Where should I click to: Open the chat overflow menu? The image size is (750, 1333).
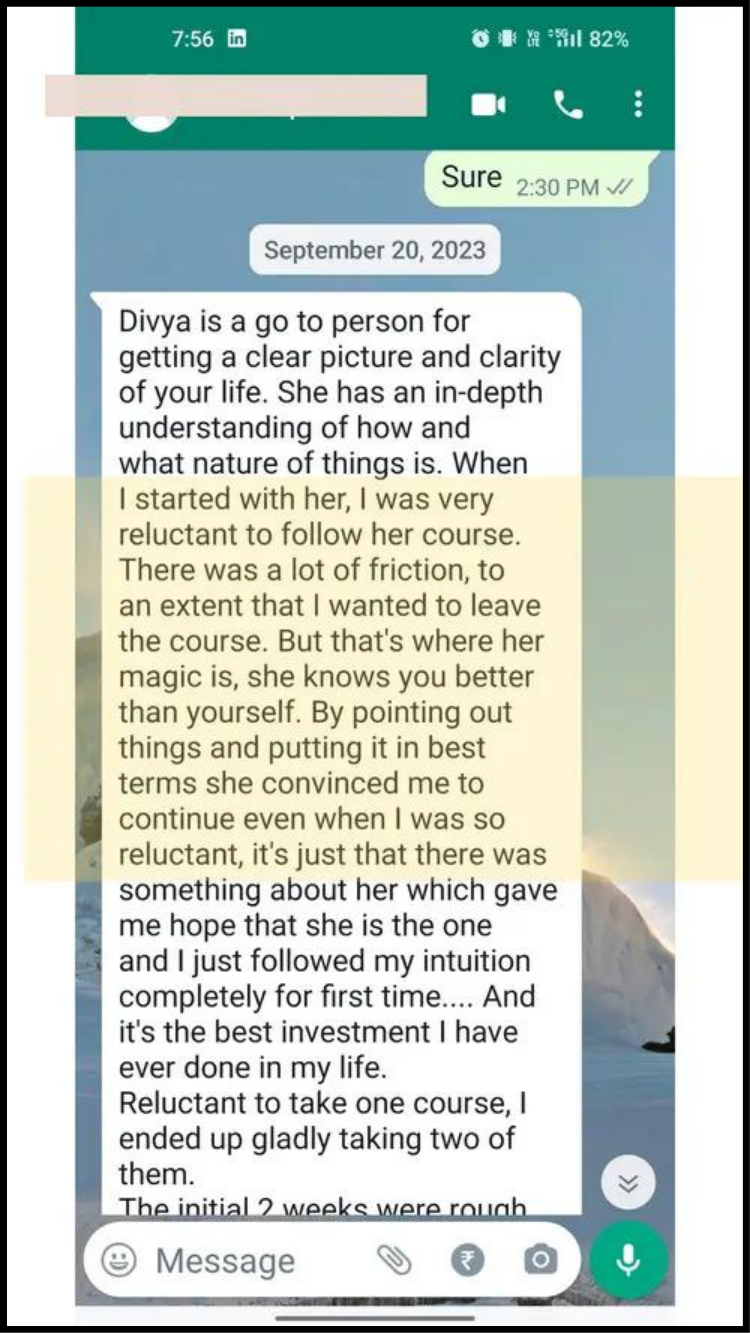[x=638, y=104]
